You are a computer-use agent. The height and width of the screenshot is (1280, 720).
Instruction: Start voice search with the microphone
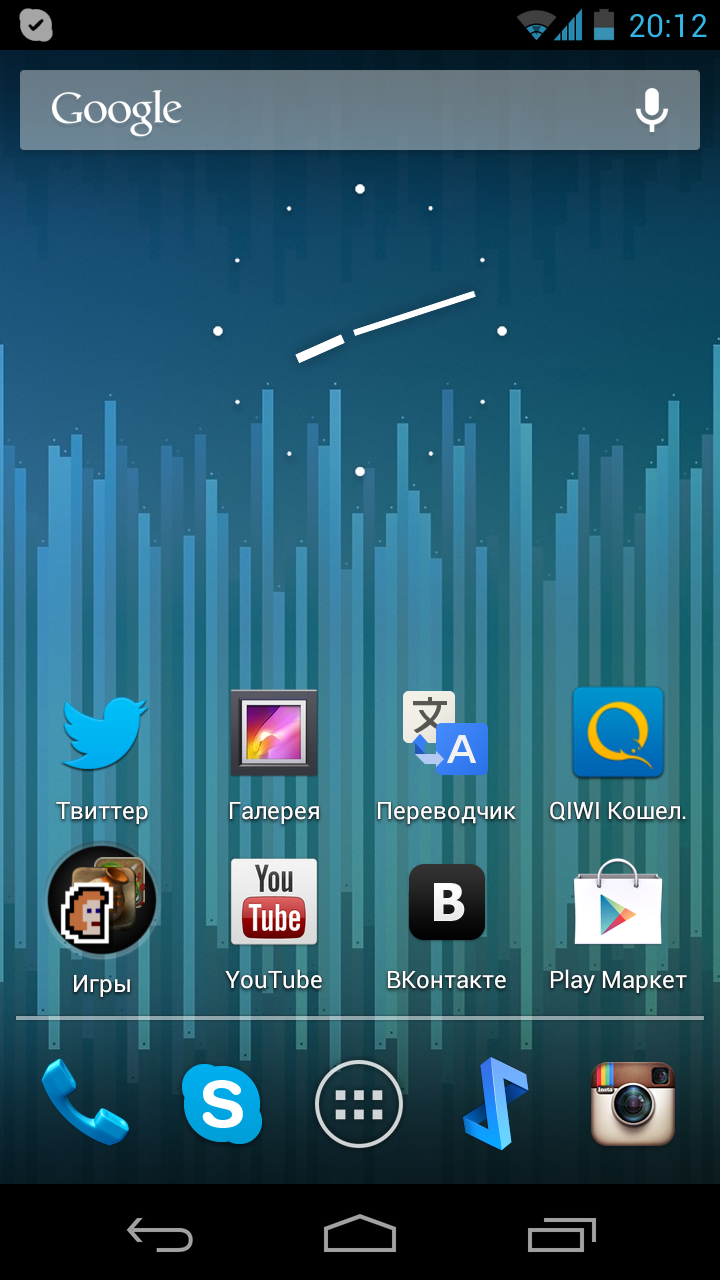tap(652, 110)
